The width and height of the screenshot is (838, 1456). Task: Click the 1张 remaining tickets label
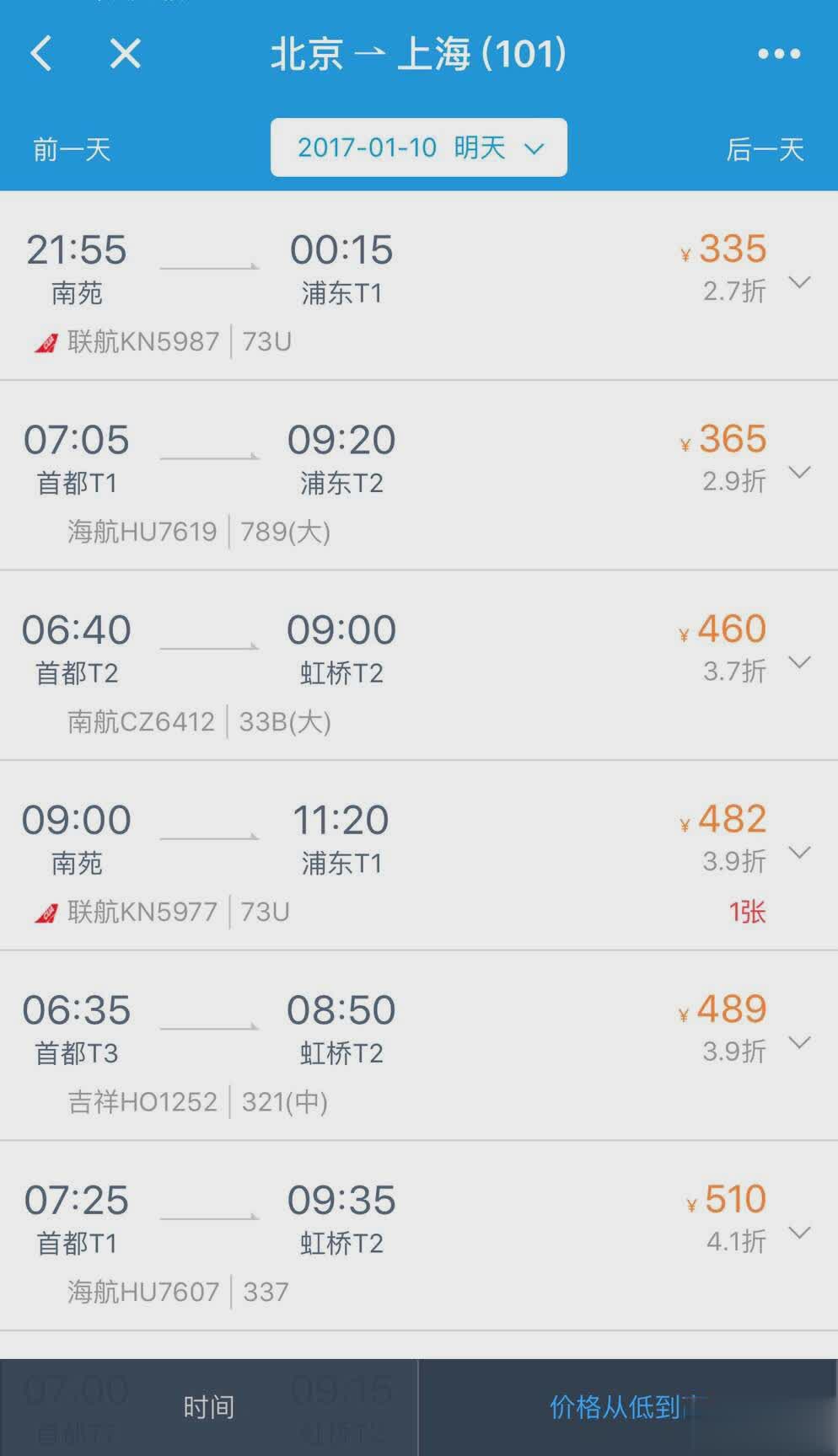pos(744,912)
